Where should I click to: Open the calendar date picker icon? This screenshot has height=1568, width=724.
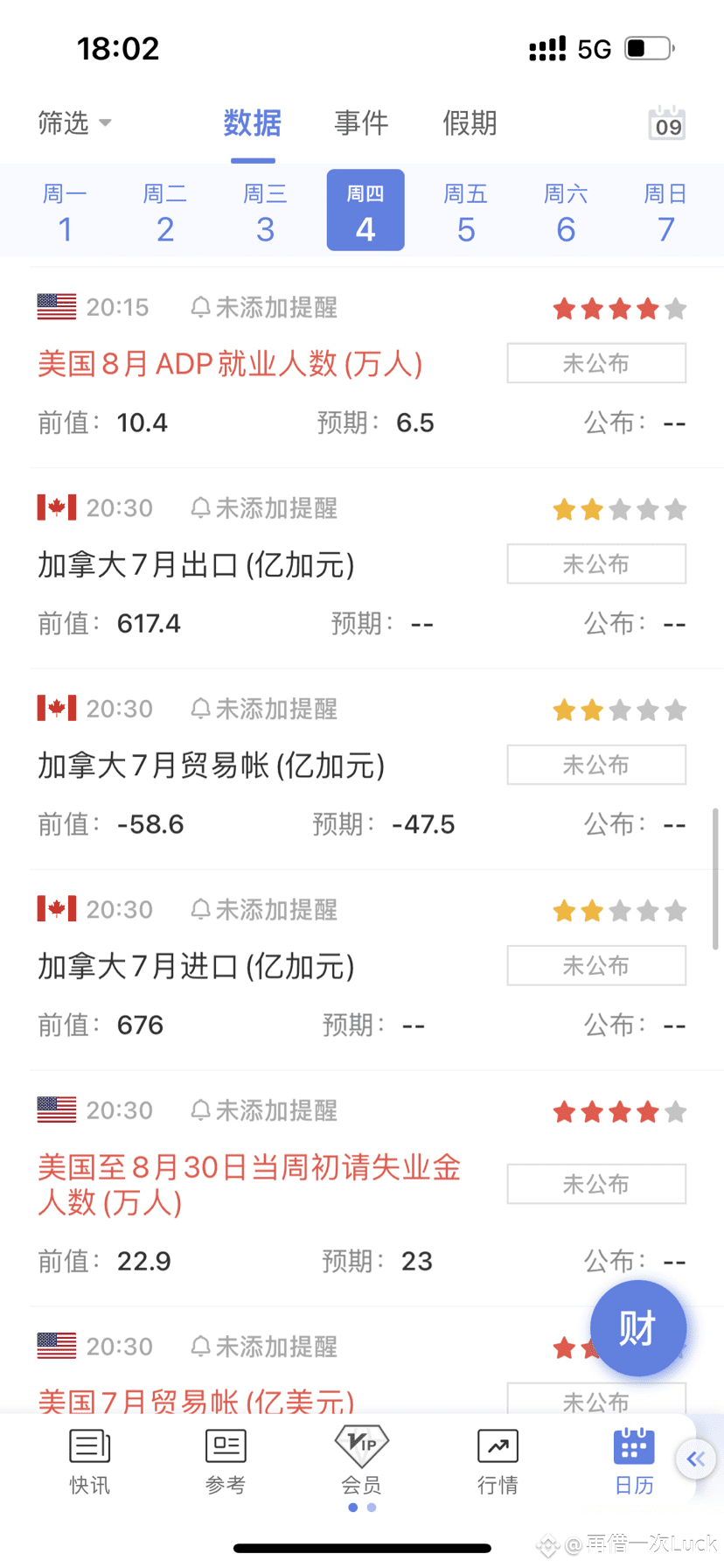tap(667, 125)
